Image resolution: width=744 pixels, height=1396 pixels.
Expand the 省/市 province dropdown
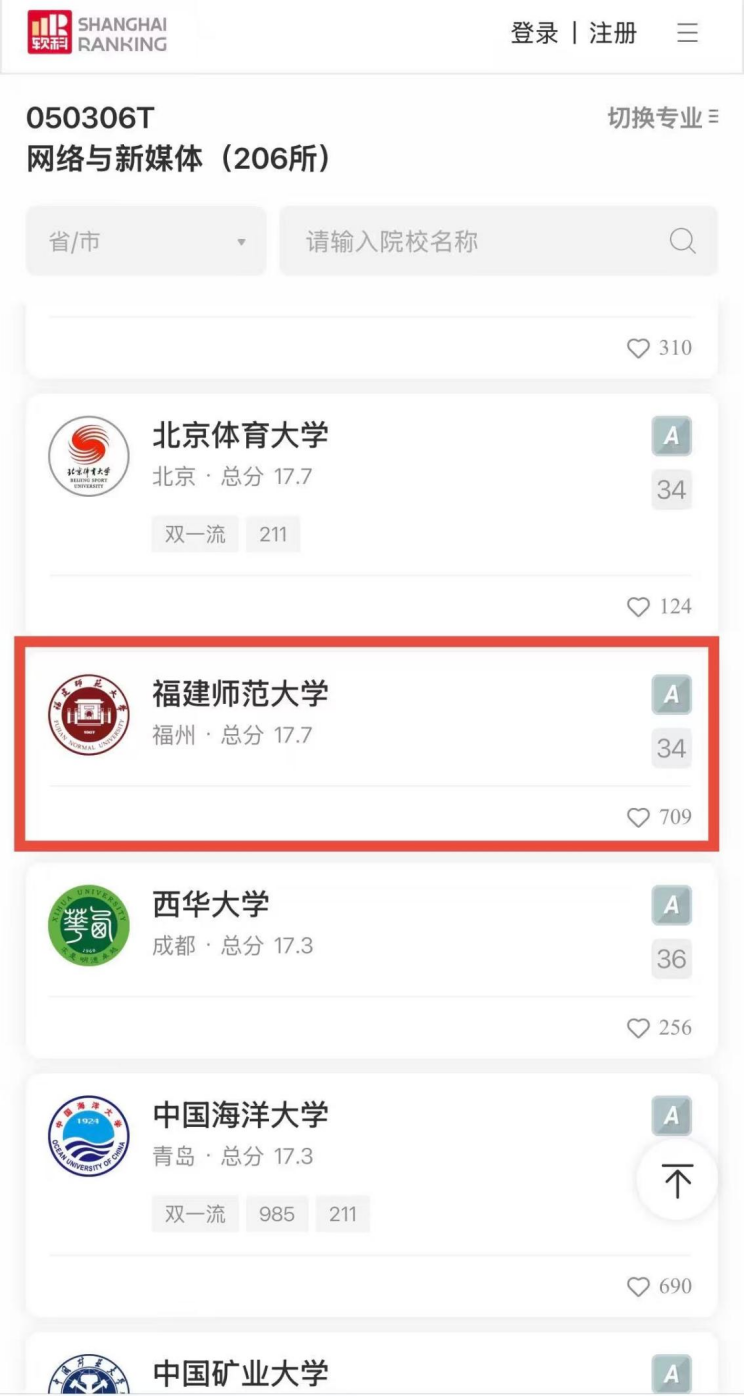(146, 241)
